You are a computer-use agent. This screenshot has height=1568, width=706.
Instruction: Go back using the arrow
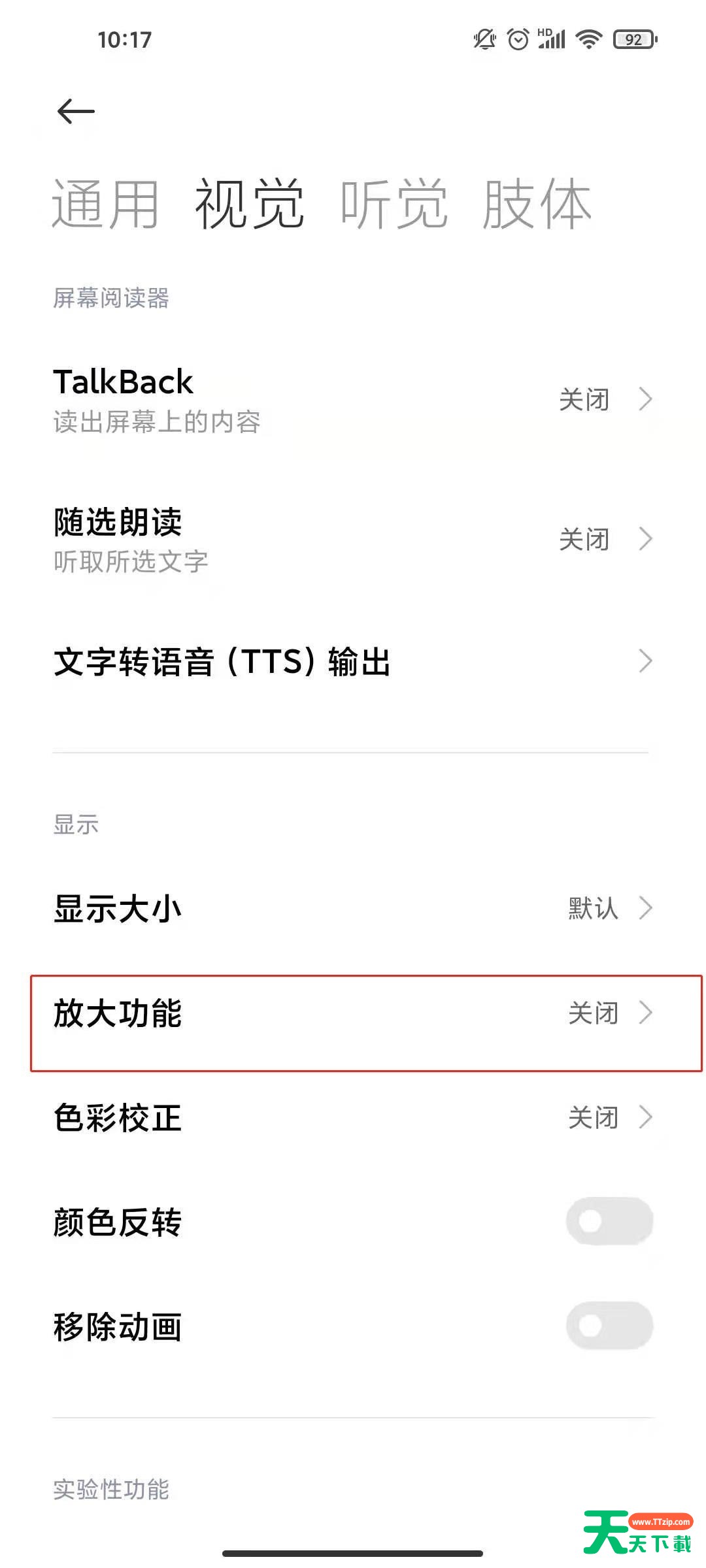click(x=76, y=112)
